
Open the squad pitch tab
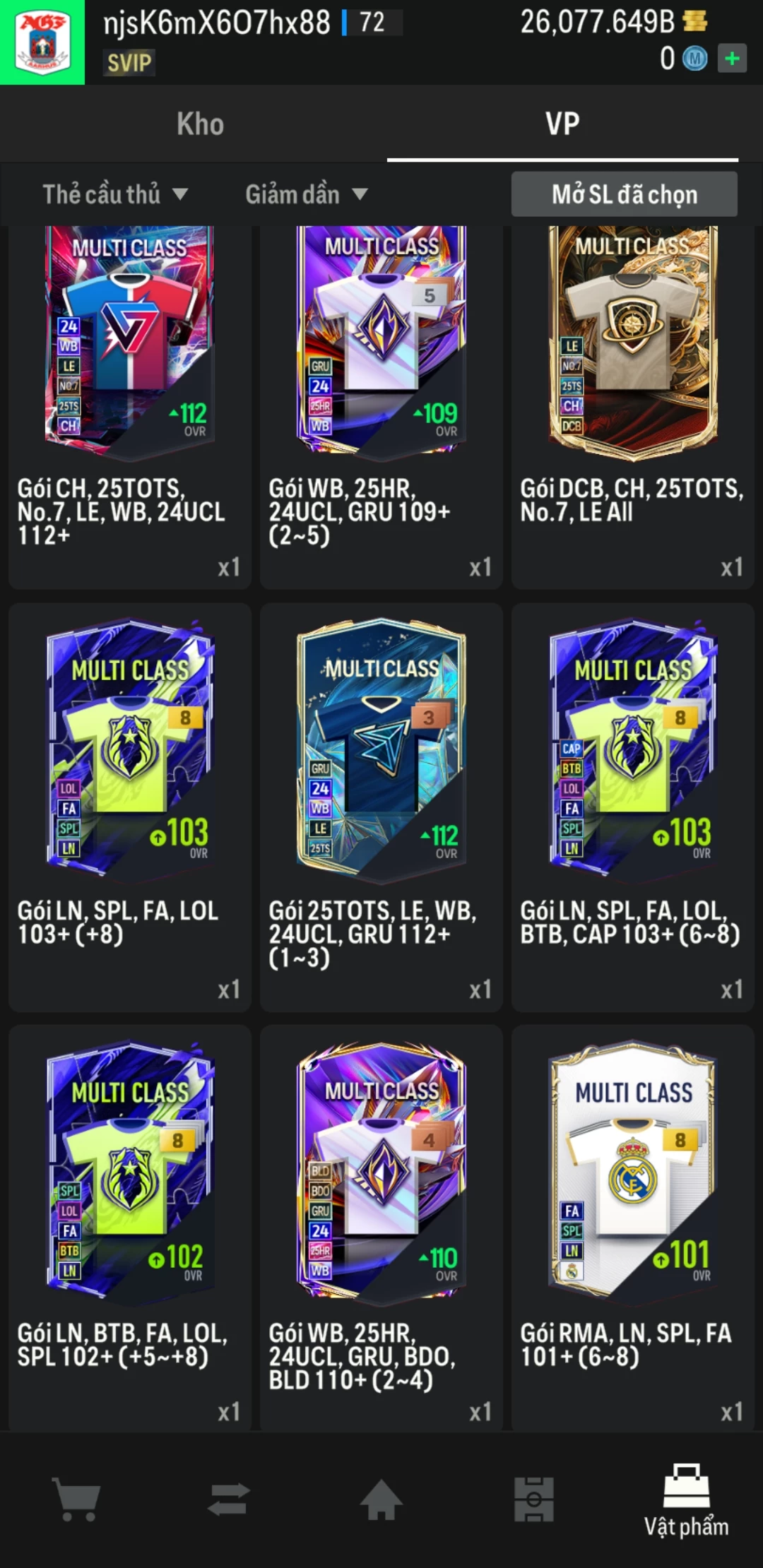(x=534, y=1499)
